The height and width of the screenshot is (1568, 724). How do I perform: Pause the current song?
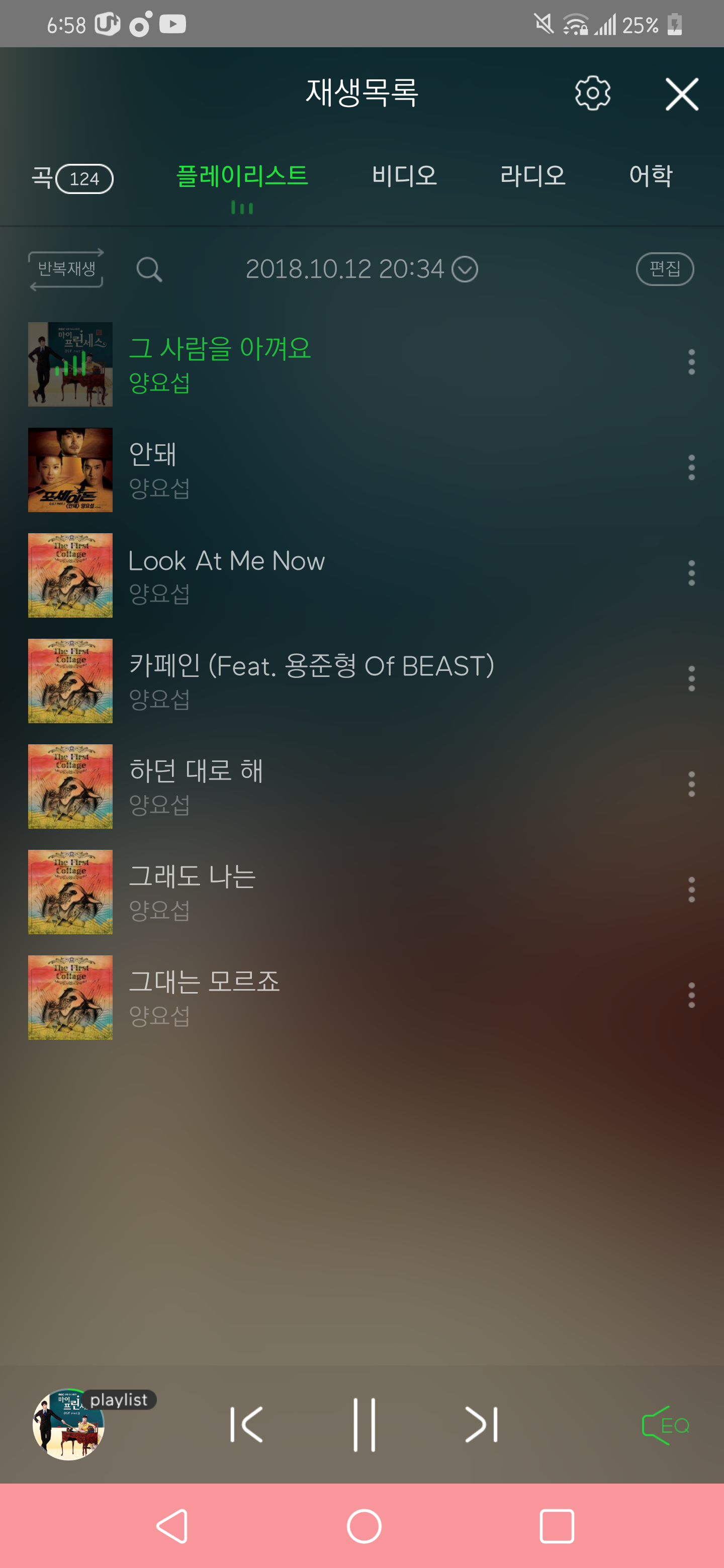coord(364,1424)
